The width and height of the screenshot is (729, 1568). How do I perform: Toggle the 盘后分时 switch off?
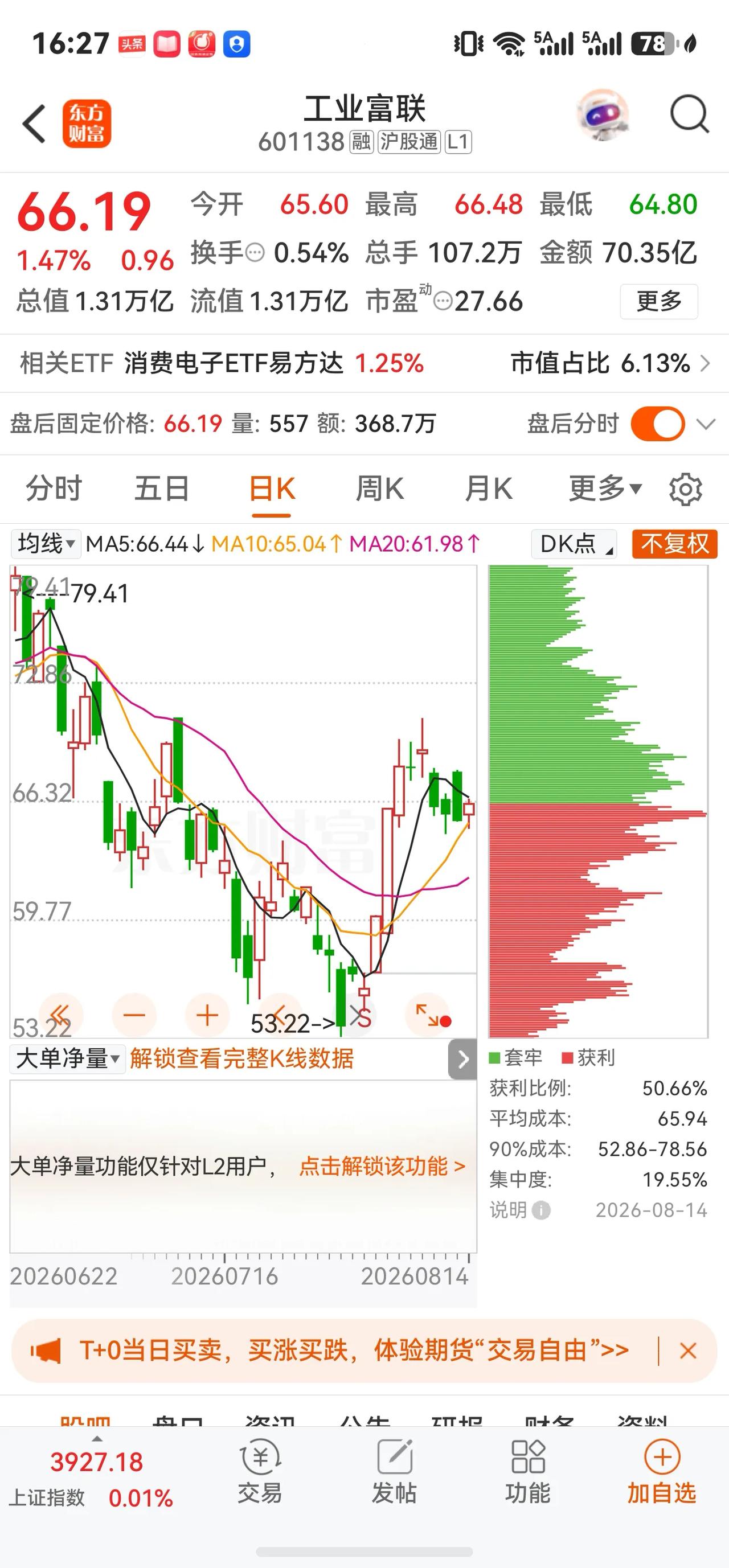(x=658, y=424)
